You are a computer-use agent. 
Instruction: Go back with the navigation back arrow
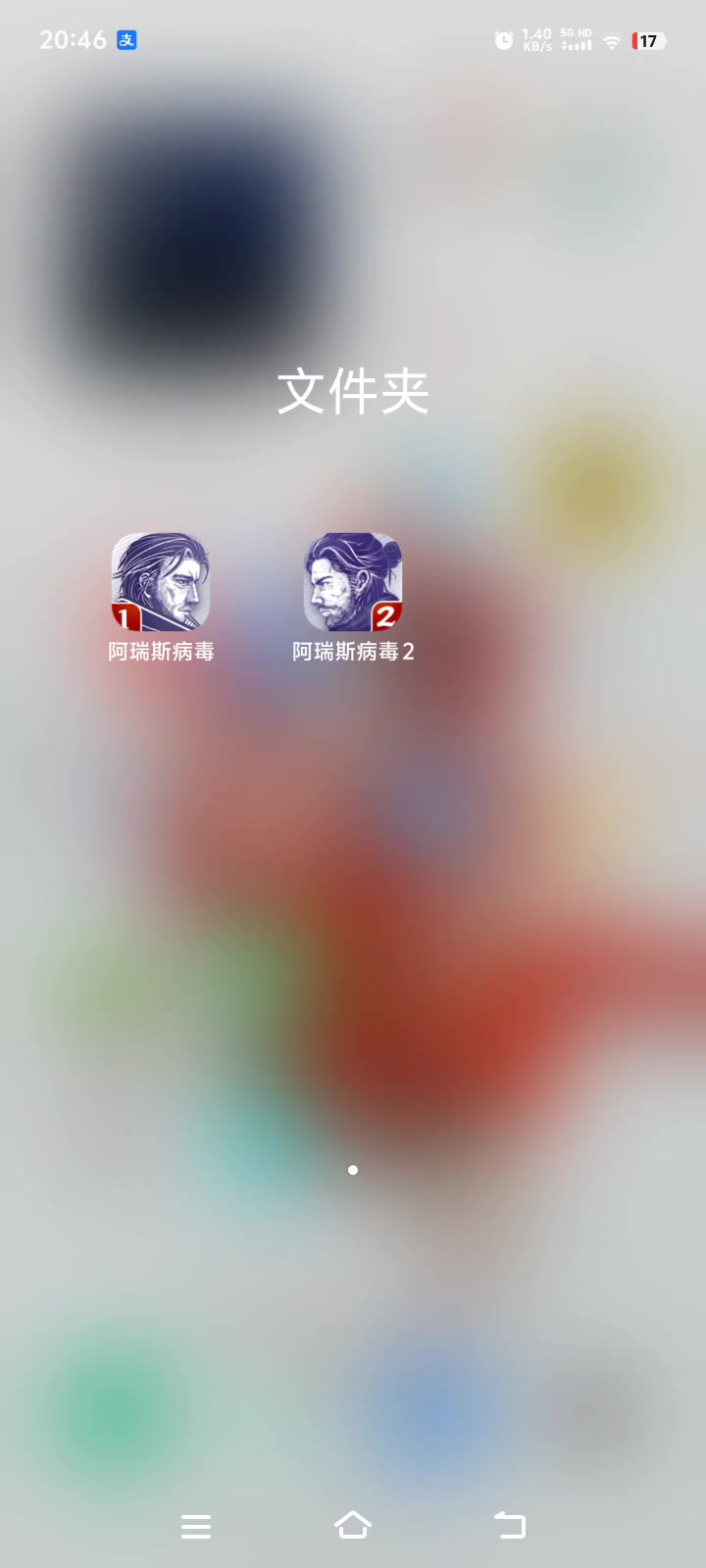click(510, 1525)
